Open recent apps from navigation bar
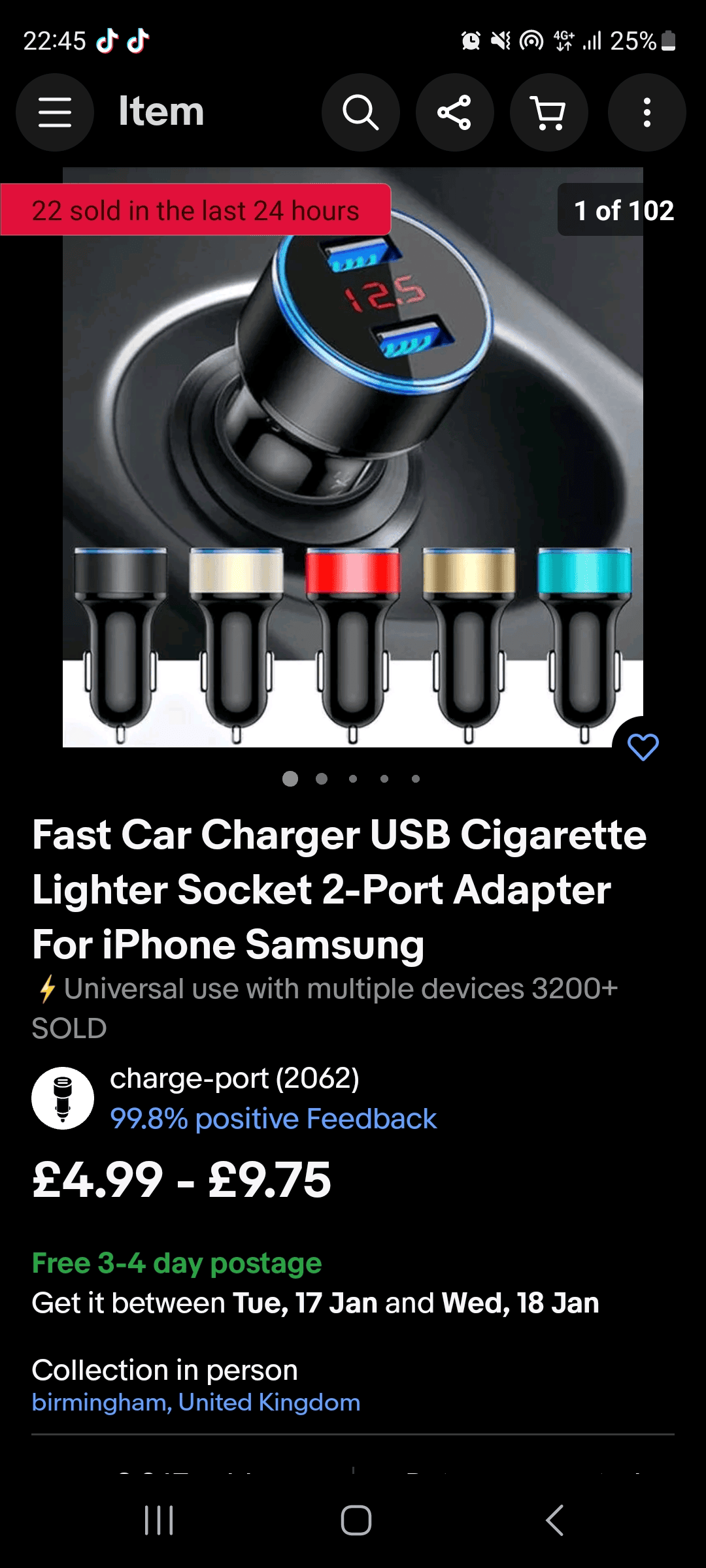Screen dimensions: 706x1568 (159, 1520)
